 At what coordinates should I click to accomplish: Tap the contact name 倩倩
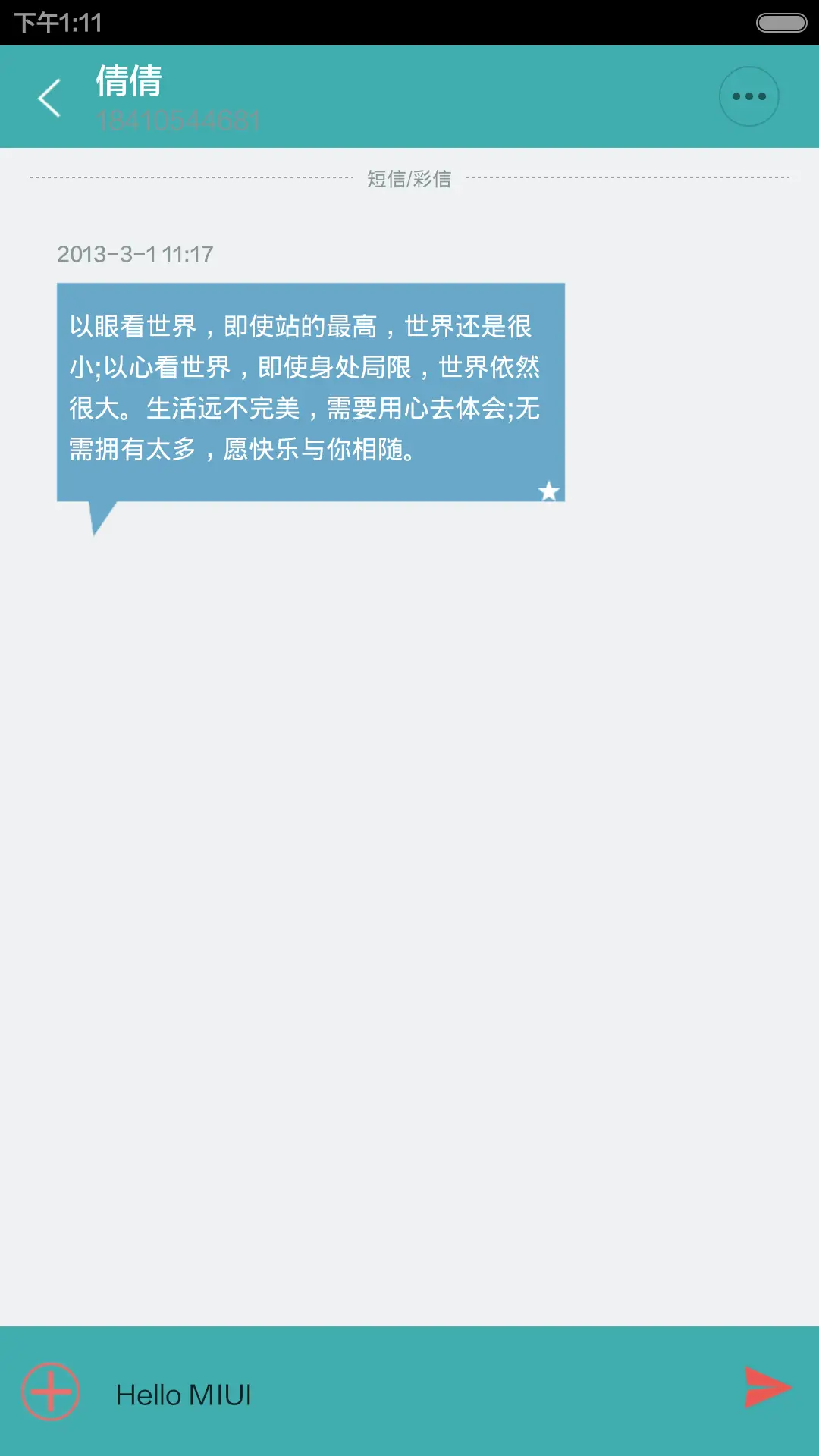pos(127,83)
